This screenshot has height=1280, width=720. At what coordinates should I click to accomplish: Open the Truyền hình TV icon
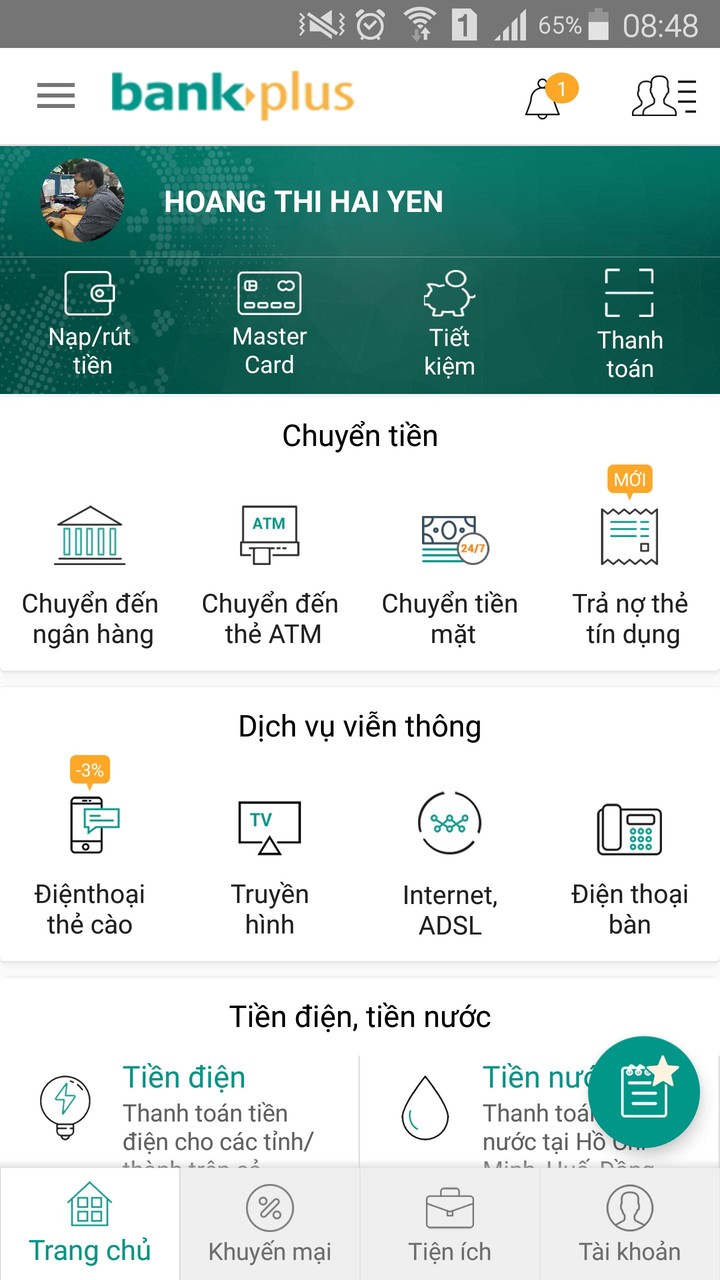pyautogui.click(x=268, y=825)
